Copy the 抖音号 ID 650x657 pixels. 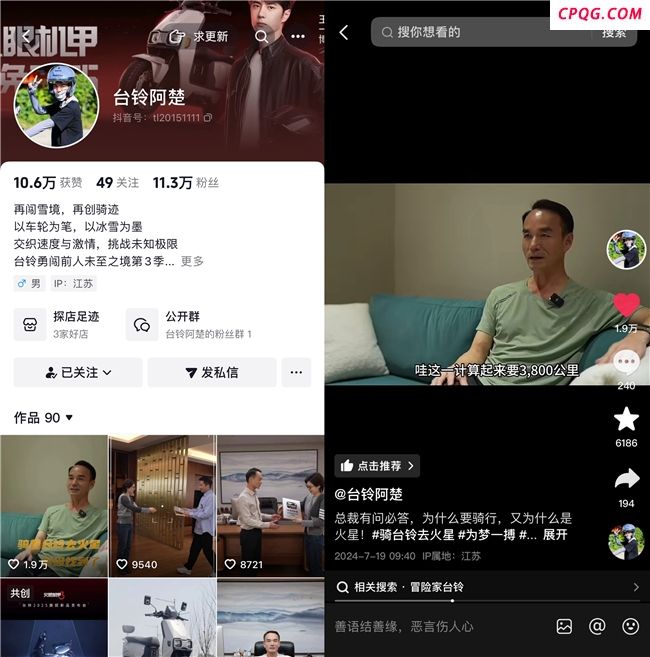pos(208,118)
